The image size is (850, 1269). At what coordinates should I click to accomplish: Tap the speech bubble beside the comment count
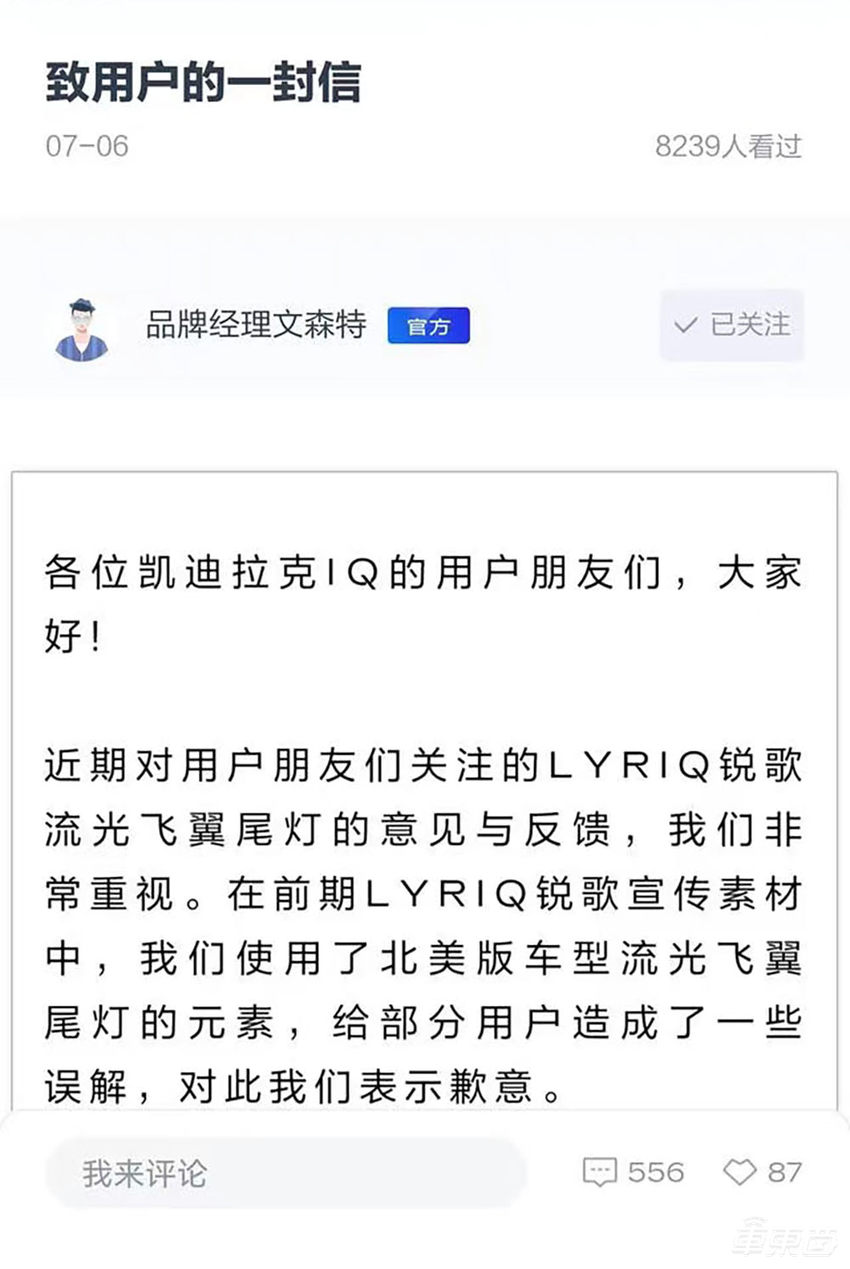pyautogui.click(x=601, y=1170)
